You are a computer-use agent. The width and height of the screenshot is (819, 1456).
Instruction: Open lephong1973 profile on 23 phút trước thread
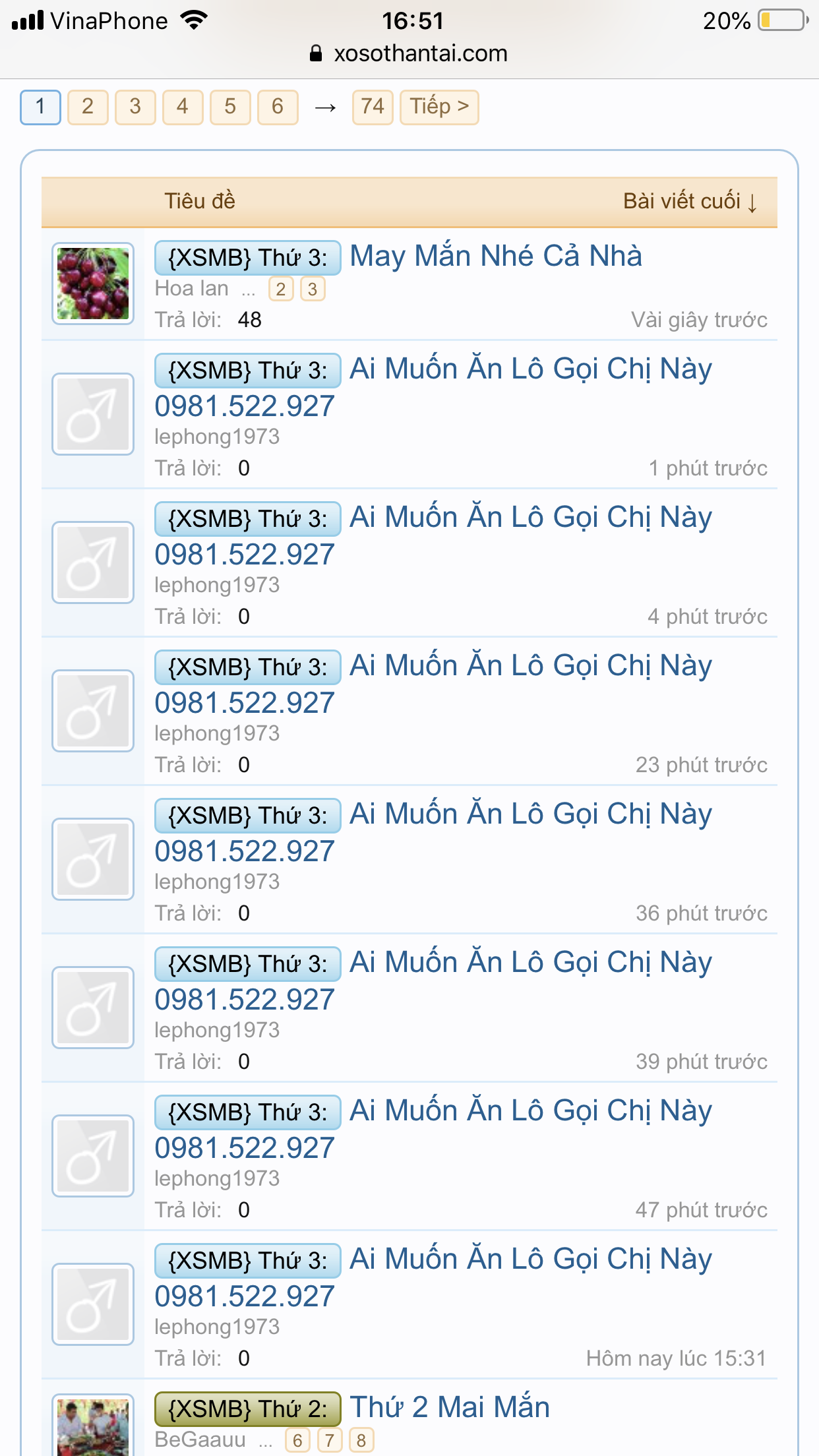(x=217, y=733)
